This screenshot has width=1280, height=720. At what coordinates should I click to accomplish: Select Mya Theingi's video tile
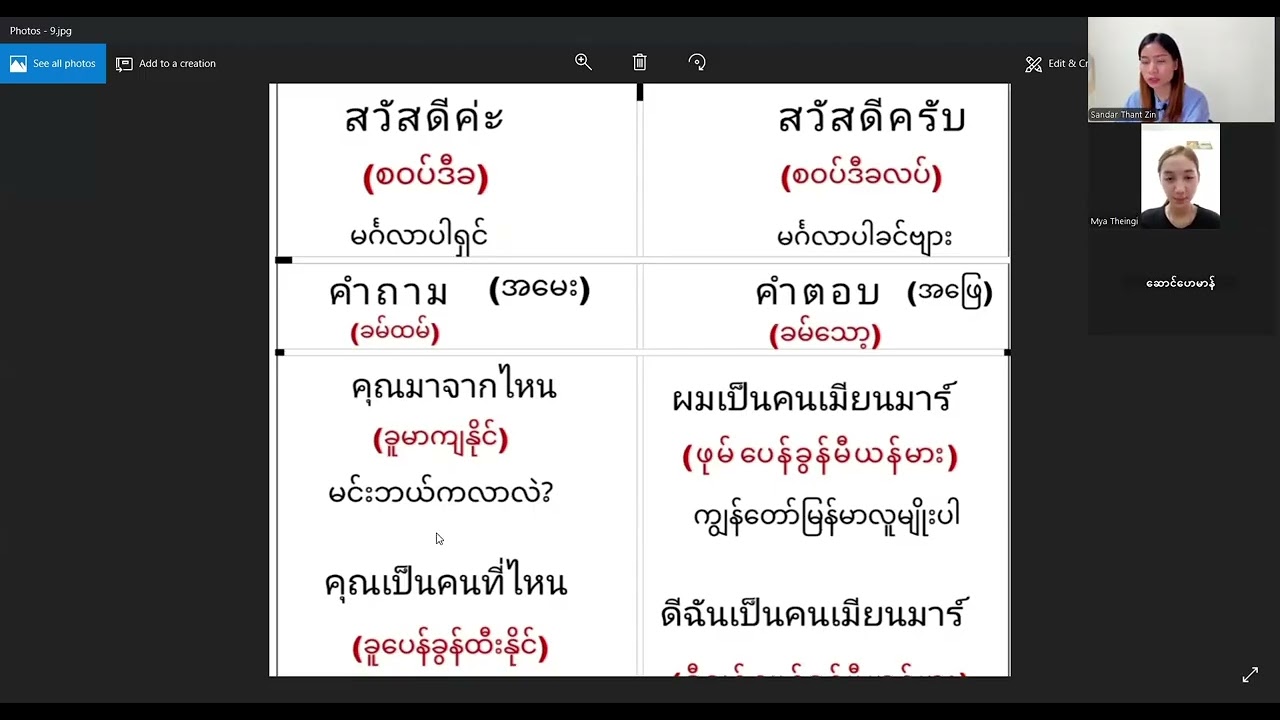tap(1180, 178)
